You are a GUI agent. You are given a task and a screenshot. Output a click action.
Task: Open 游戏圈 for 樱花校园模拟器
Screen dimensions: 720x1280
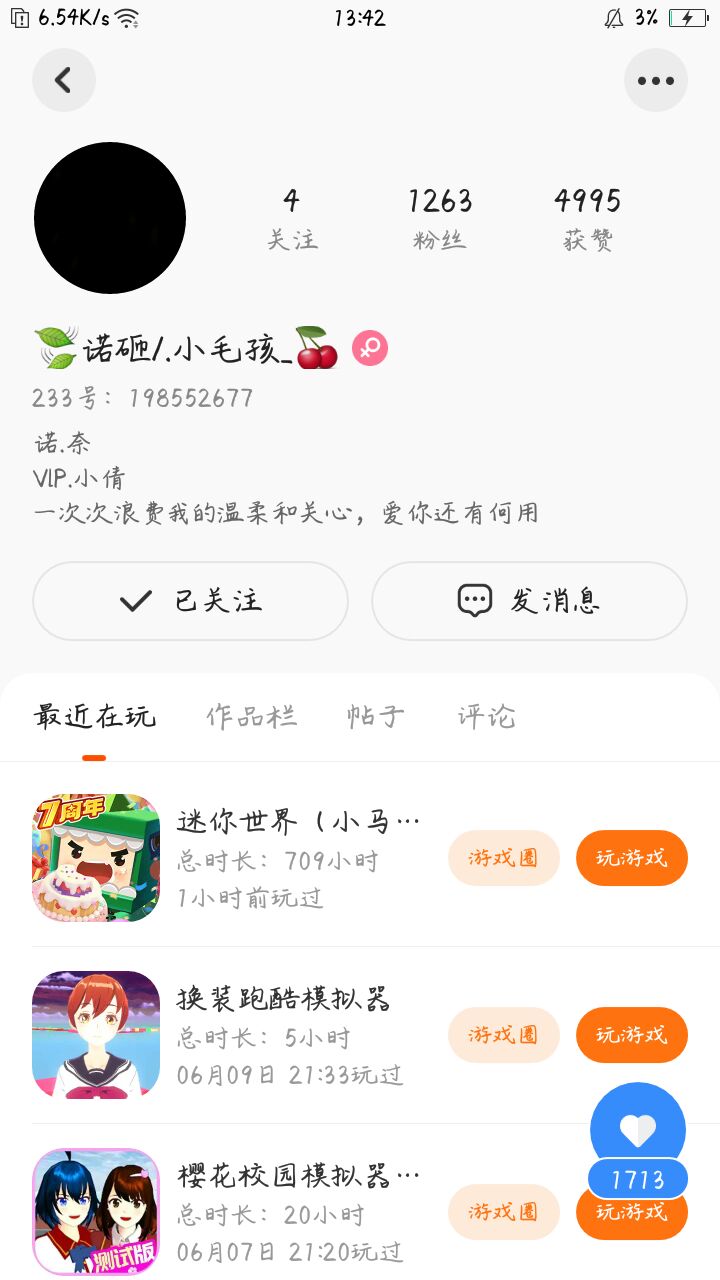pos(503,1212)
